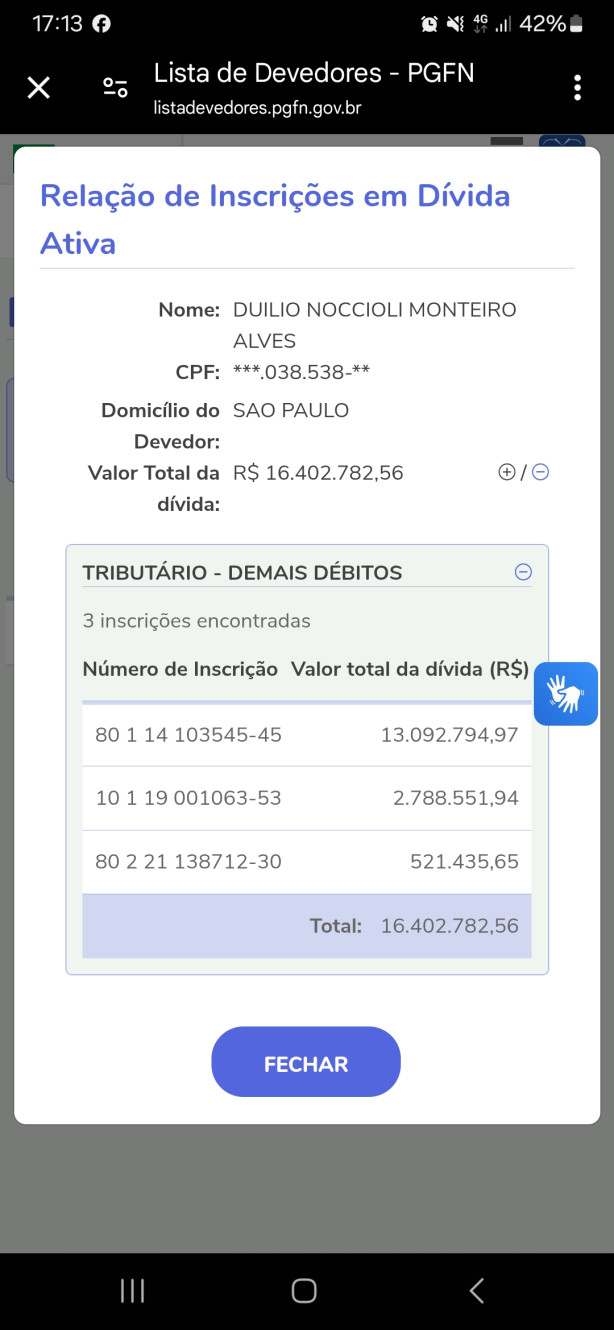Close the browser custom tab
The width and height of the screenshot is (614, 1330).
click(38, 88)
